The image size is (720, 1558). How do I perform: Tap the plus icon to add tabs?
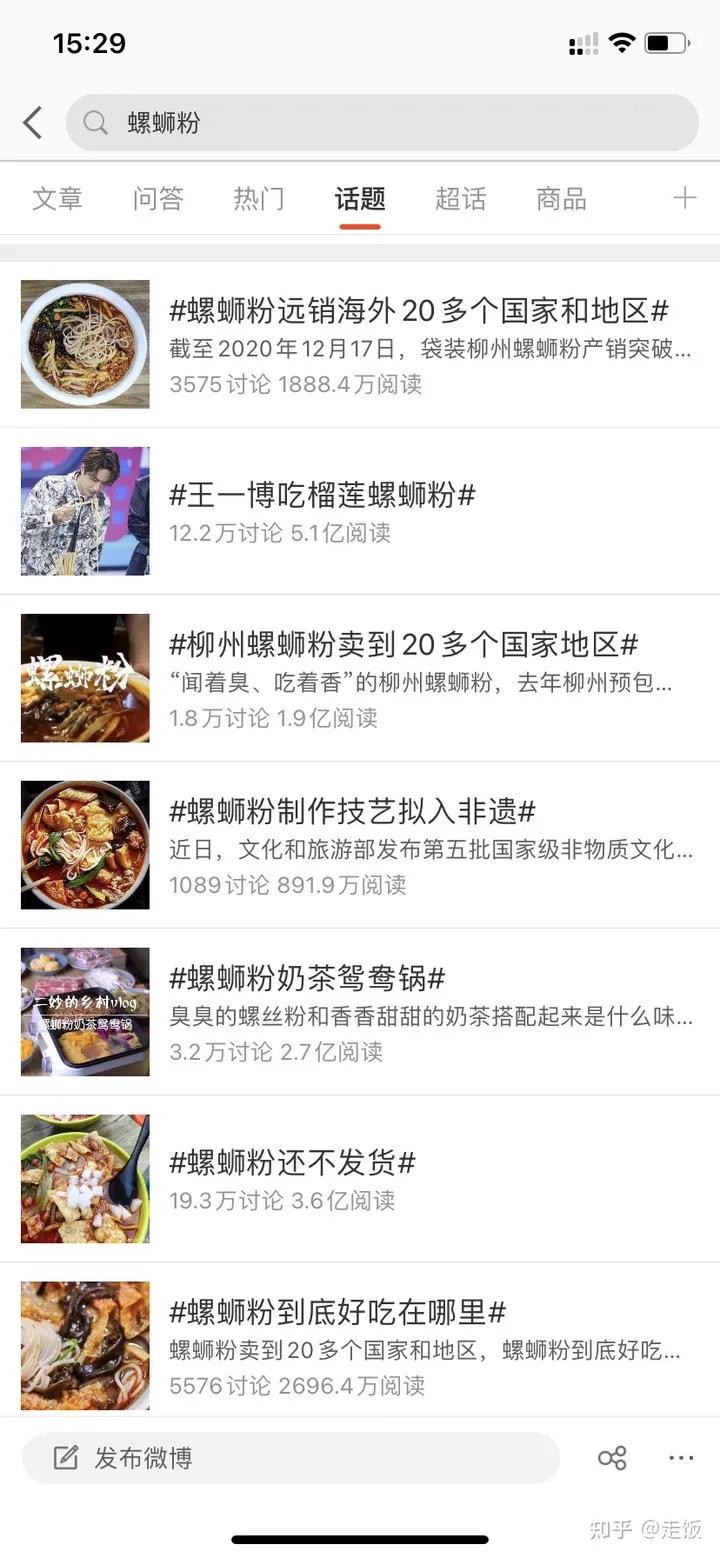(x=685, y=198)
